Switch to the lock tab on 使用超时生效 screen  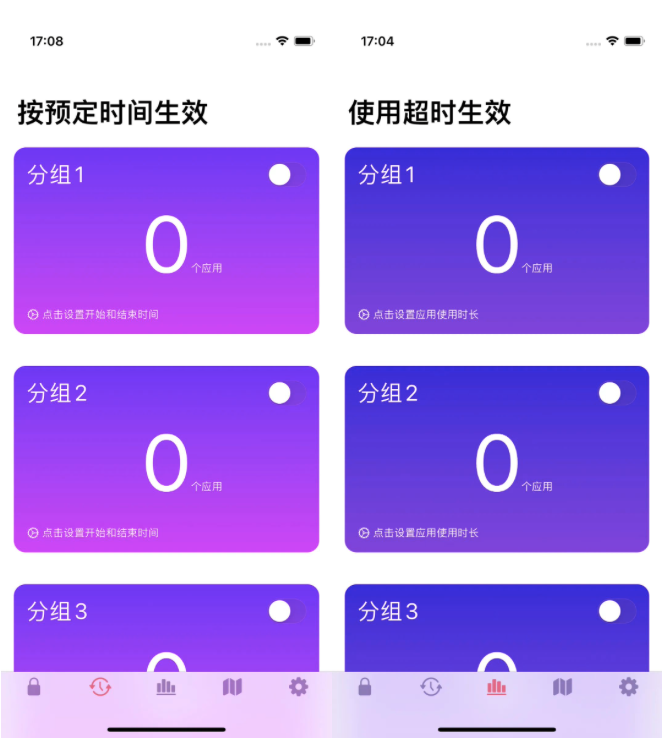[365, 687]
